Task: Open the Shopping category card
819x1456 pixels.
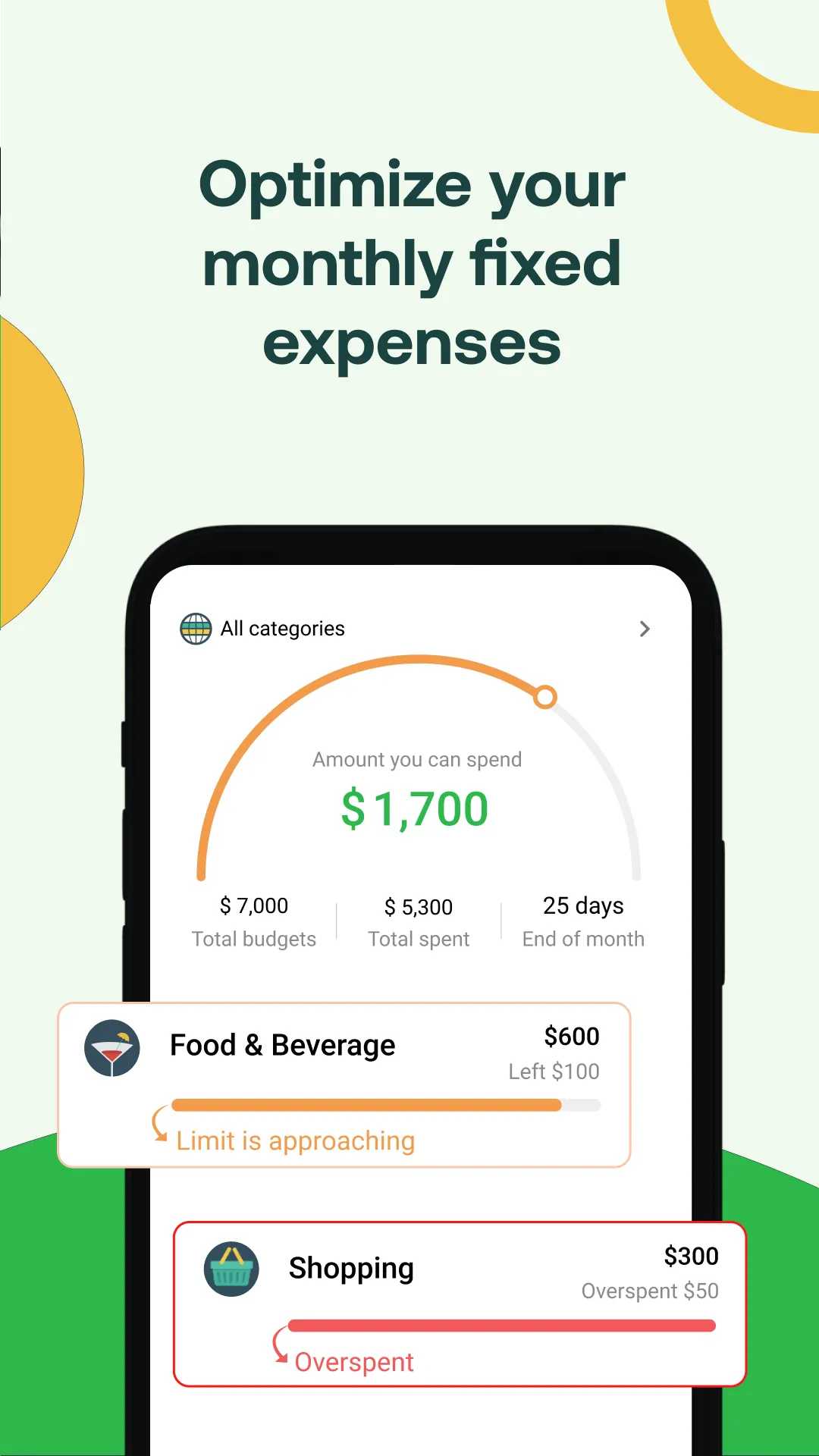Action: (460, 1301)
